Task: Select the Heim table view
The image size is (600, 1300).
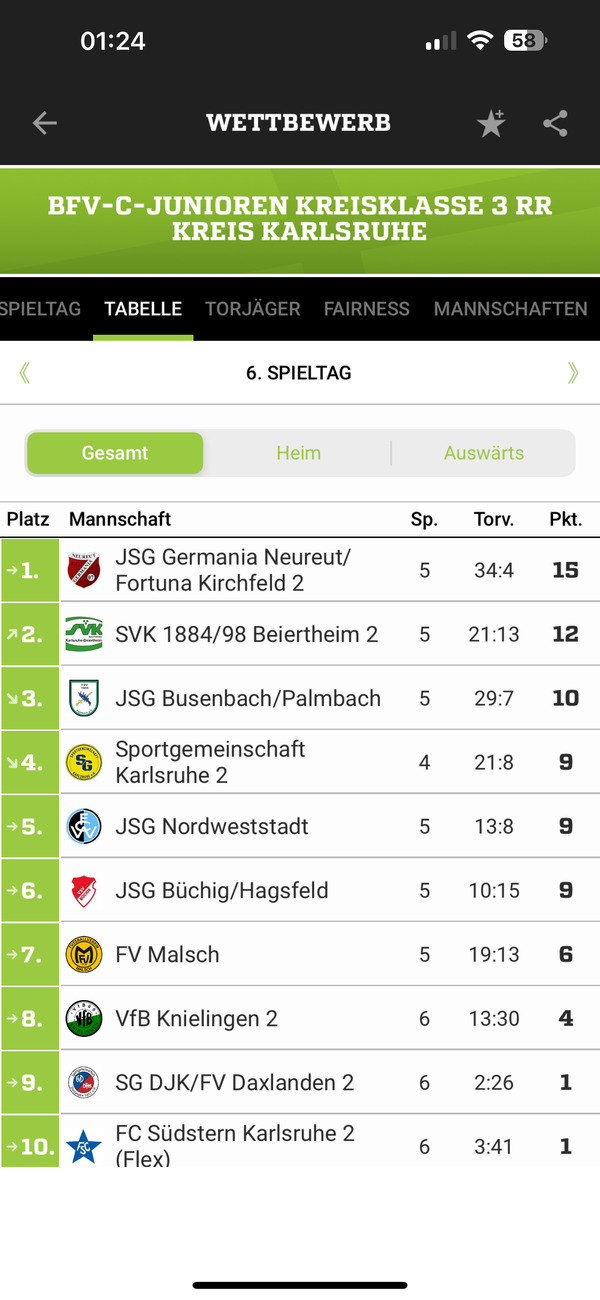Action: point(299,453)
